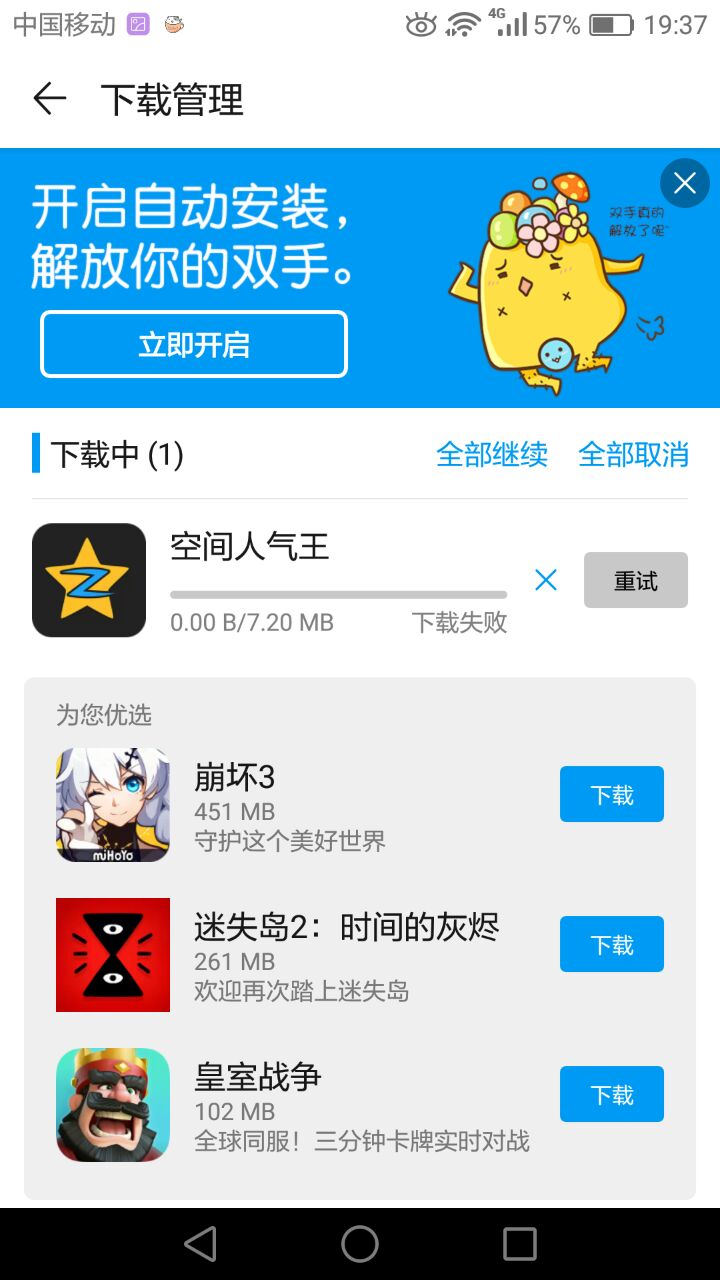Dismiss the auto-install banner
This screenshot has width=720, height=1280.
point(685,183)
